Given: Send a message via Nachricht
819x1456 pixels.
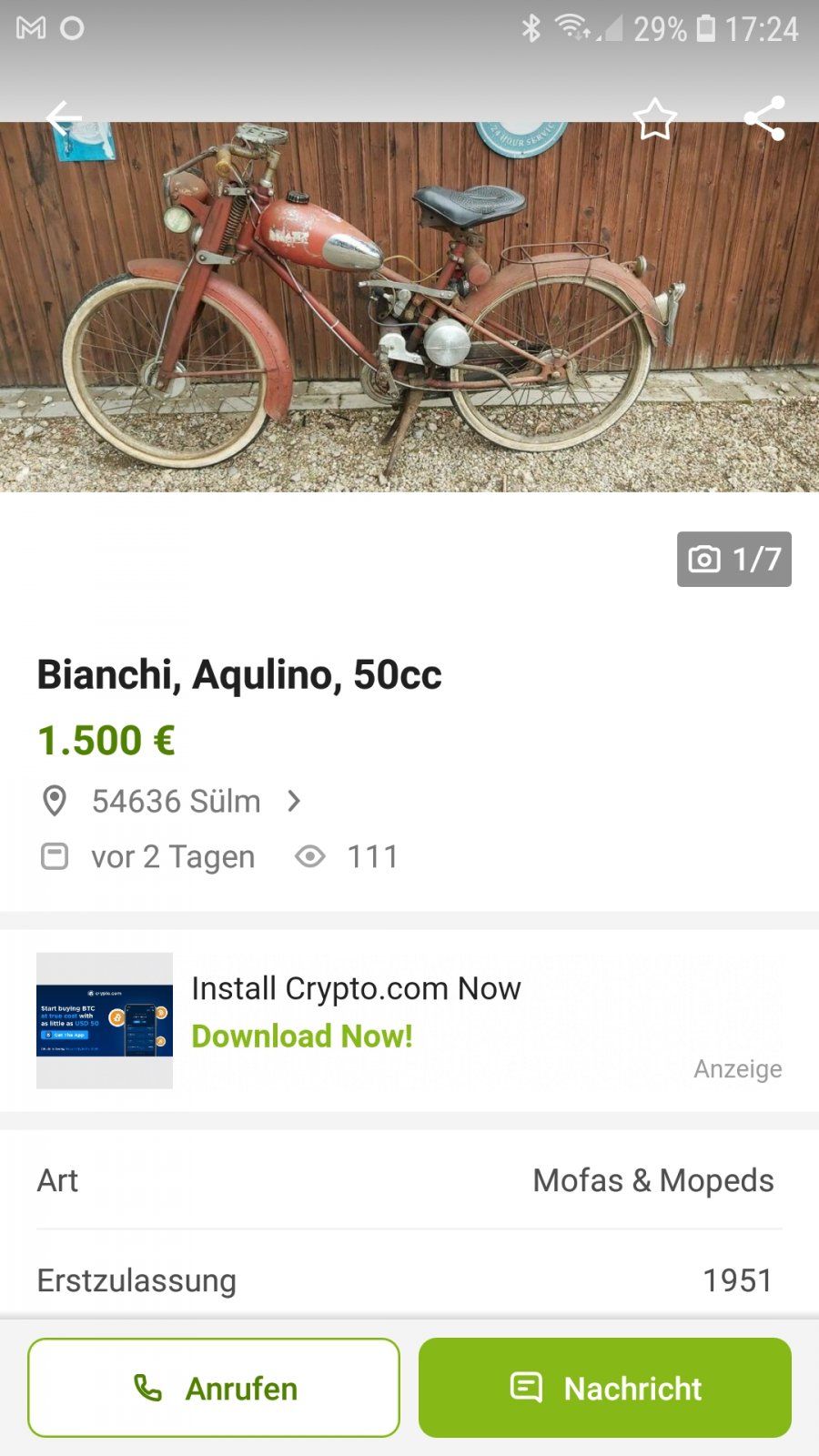Looking at the screenshot, I should (605, 1388).
